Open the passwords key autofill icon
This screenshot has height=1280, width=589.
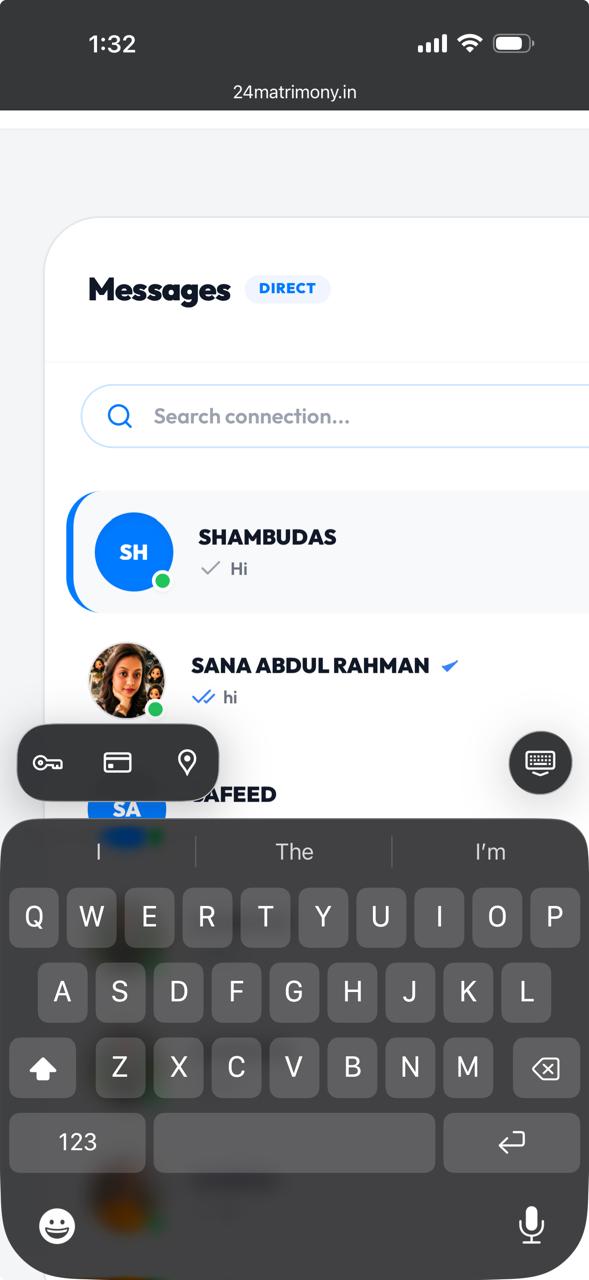48,763
